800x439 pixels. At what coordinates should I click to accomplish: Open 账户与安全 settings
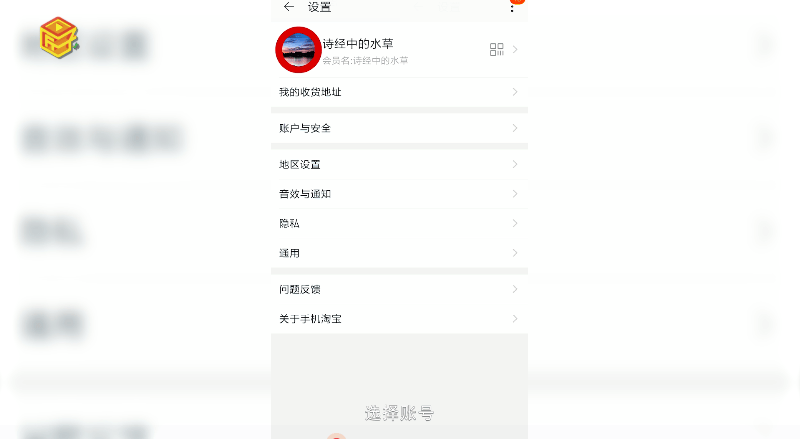pyautogui.click(x=398, y=128)
